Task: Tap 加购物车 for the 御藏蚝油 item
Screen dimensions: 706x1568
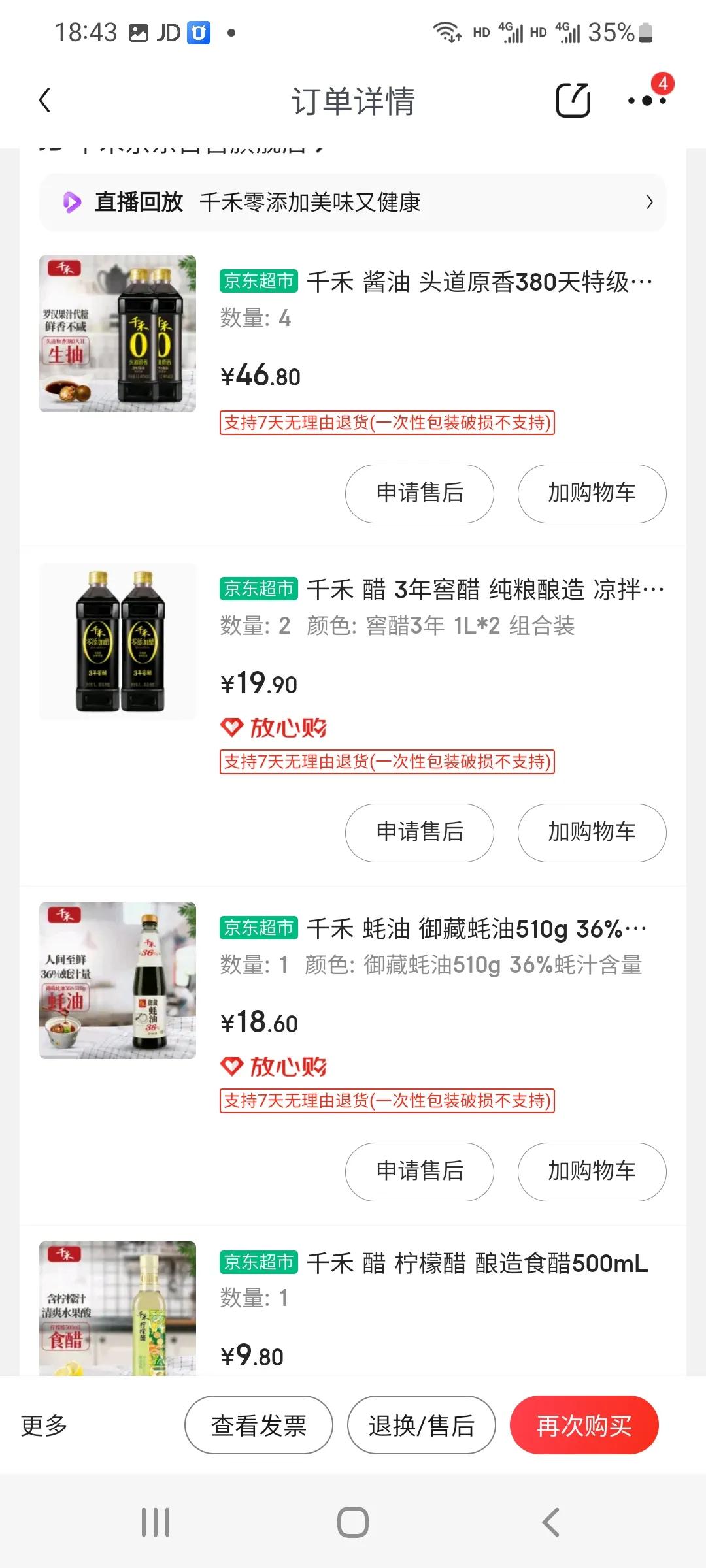Action: pos(592,1172)
